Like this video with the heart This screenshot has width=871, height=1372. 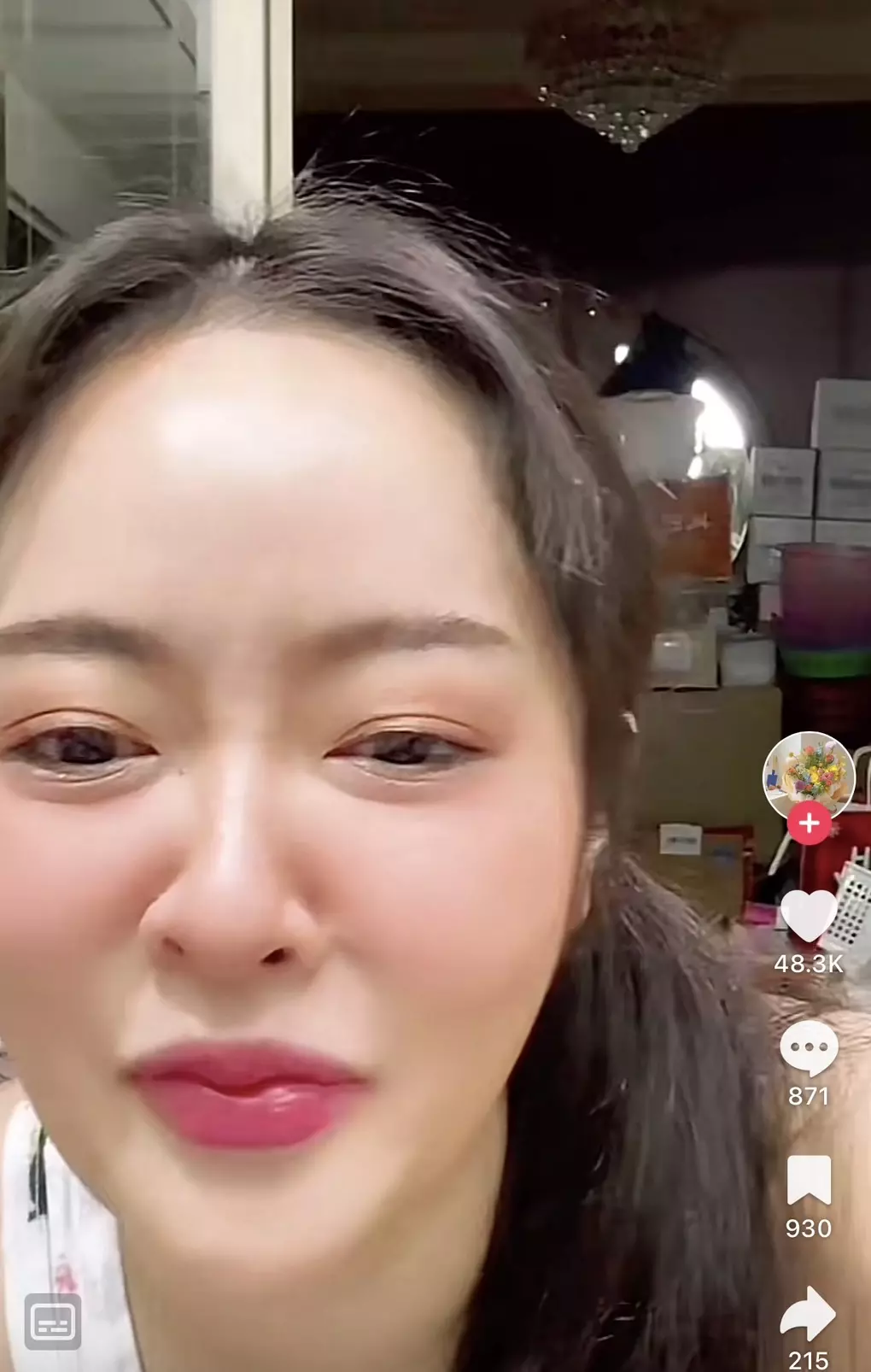(808, 917)
